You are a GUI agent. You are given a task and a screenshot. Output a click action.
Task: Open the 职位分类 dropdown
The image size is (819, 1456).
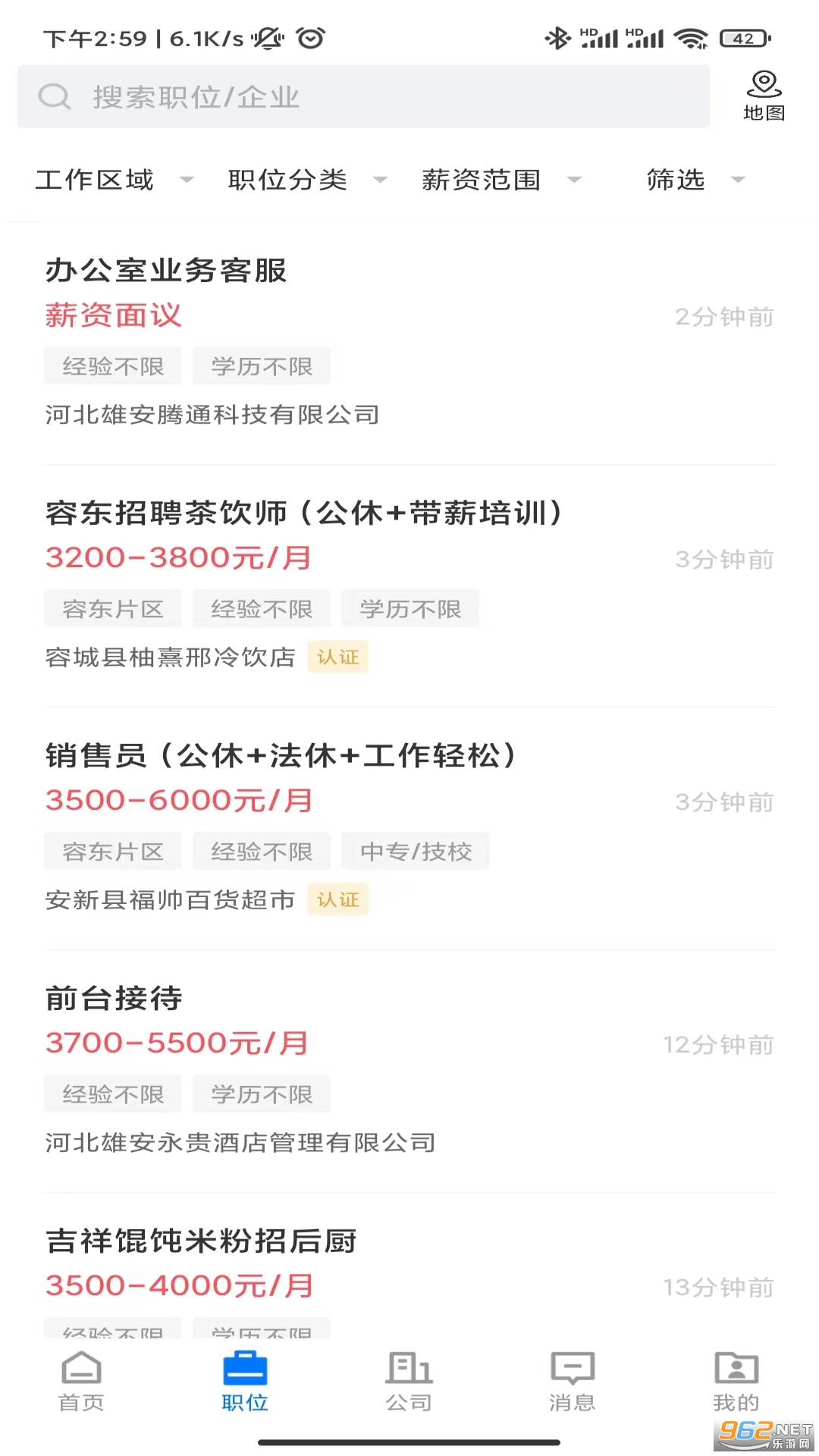(302, 180)
